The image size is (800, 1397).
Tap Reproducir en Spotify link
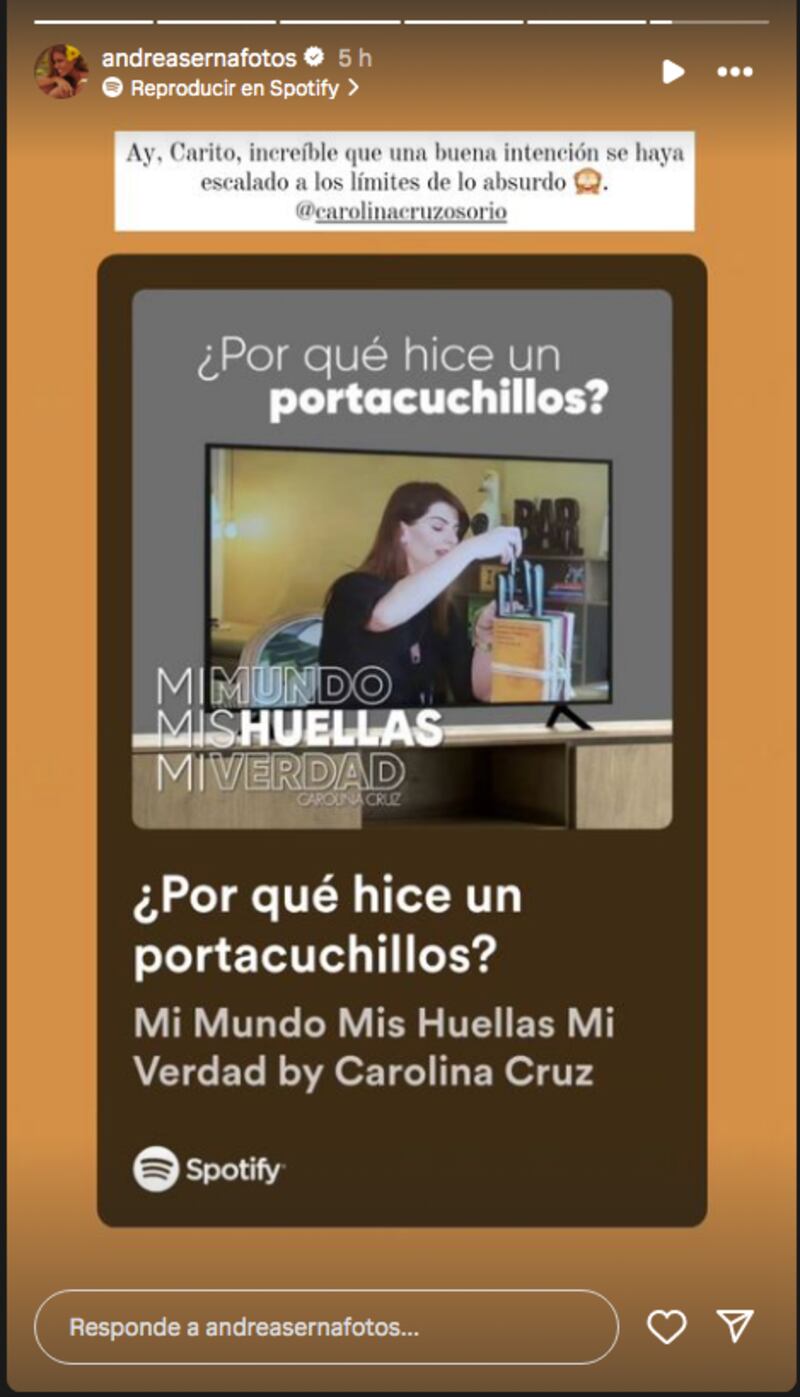coord(234,88)
